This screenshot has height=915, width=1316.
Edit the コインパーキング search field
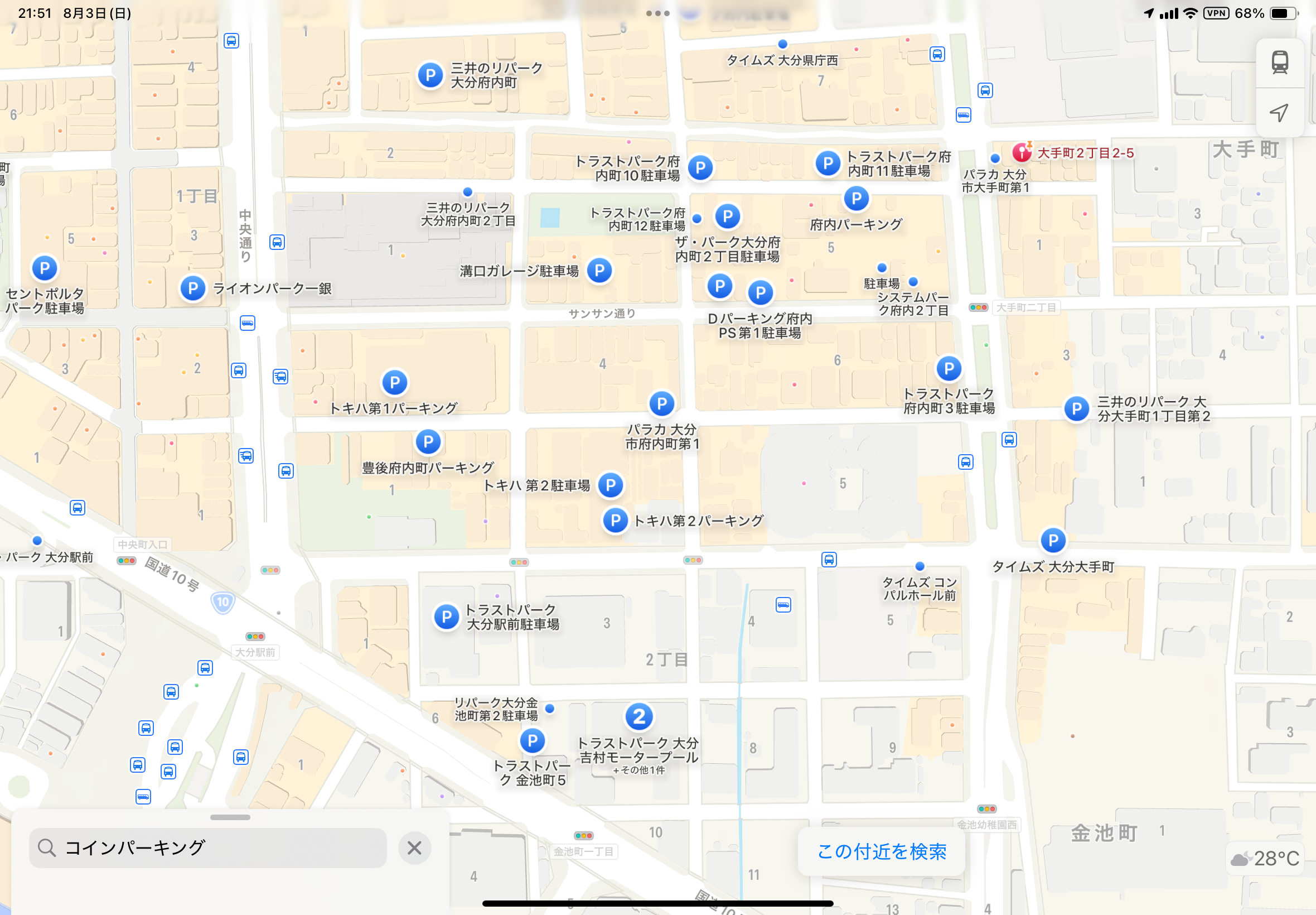[208, 847]
